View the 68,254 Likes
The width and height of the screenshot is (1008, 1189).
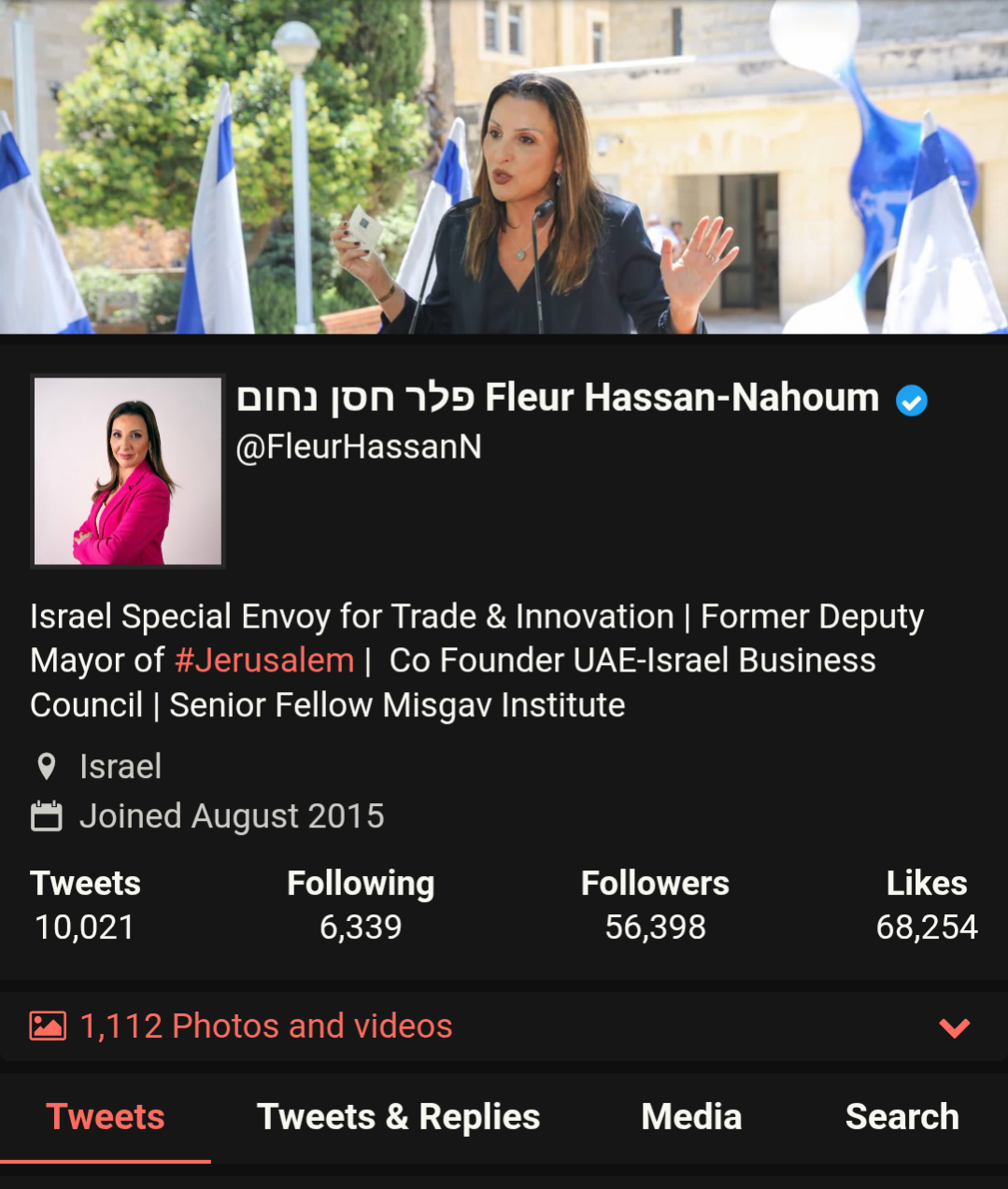[x=926, y=905]
